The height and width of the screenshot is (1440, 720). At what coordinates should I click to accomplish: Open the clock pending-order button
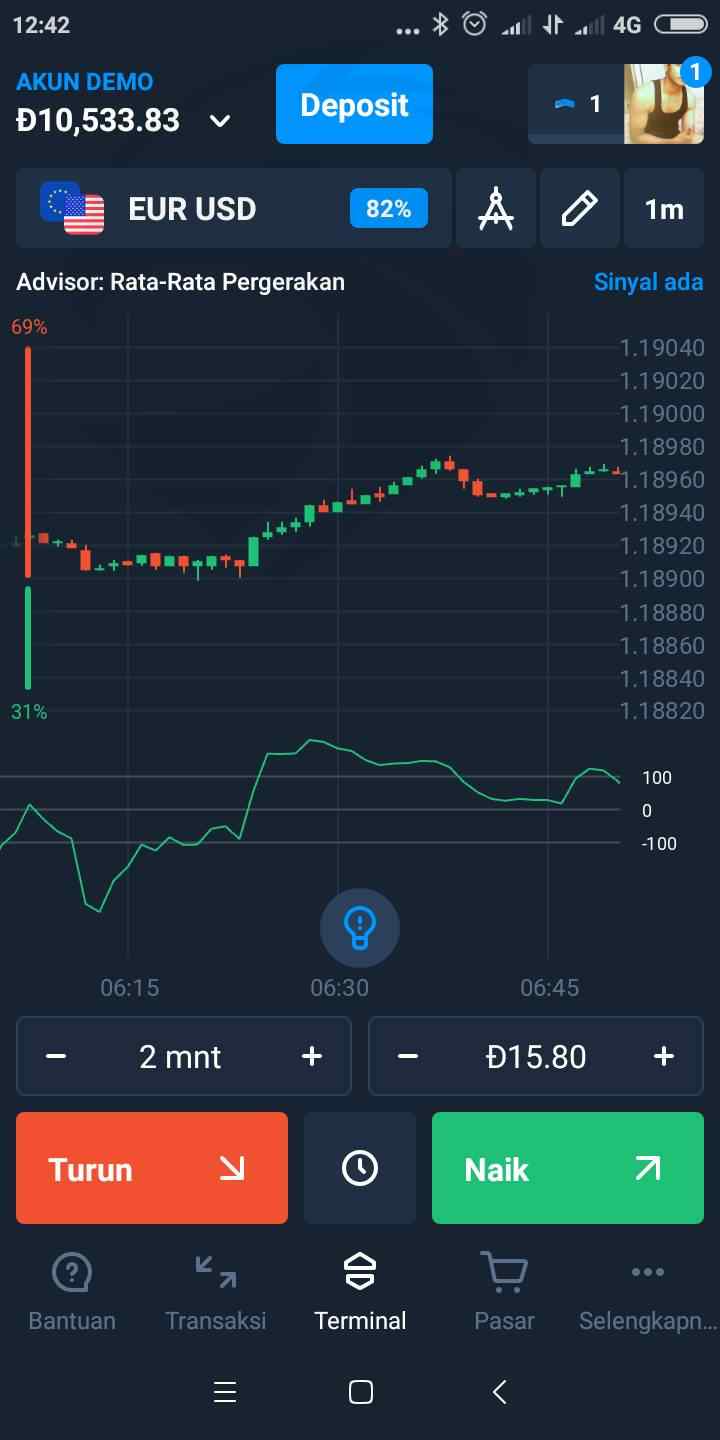click(x=360, y=1168)
